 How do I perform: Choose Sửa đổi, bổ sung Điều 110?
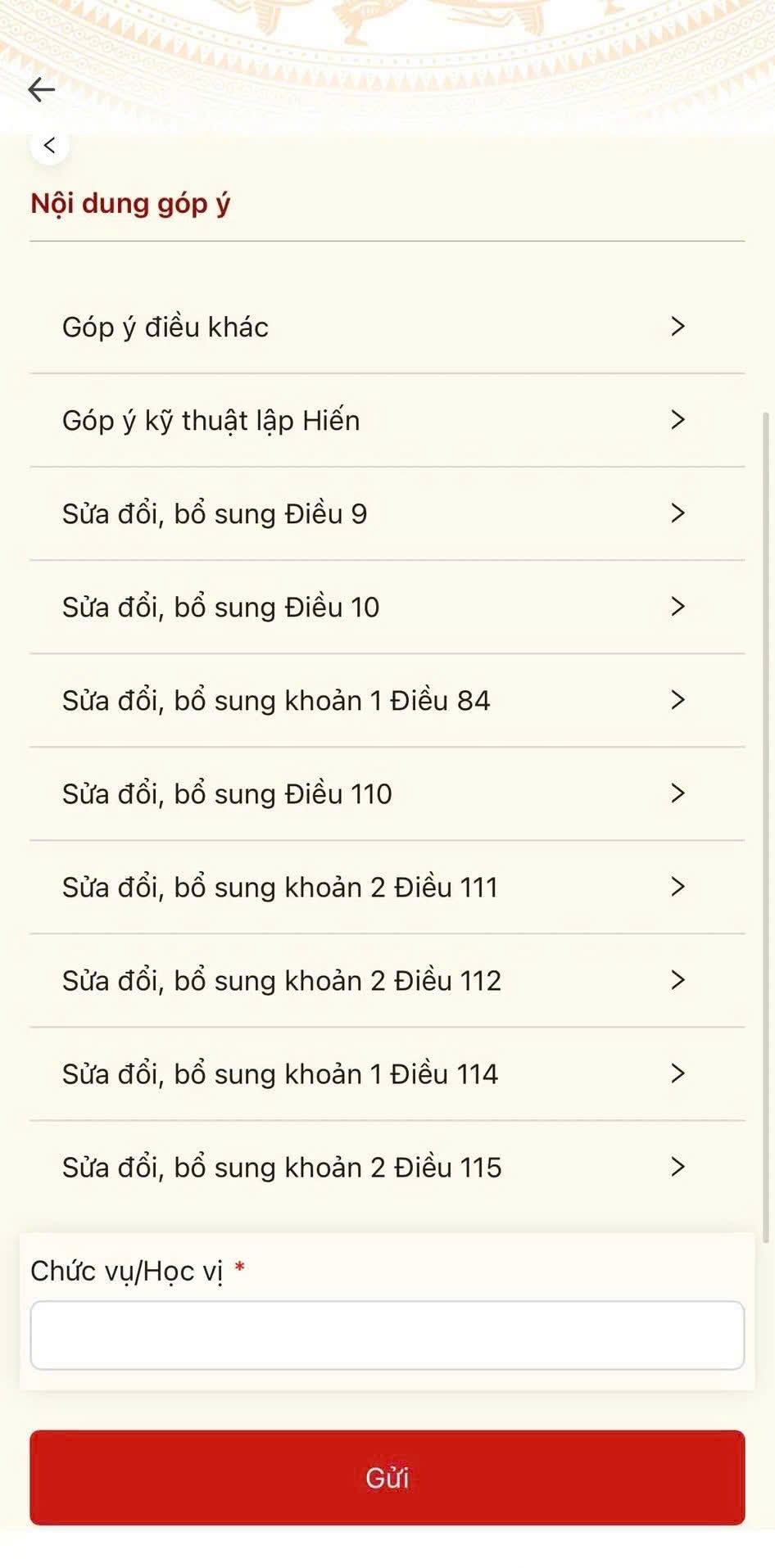[387, 793]
